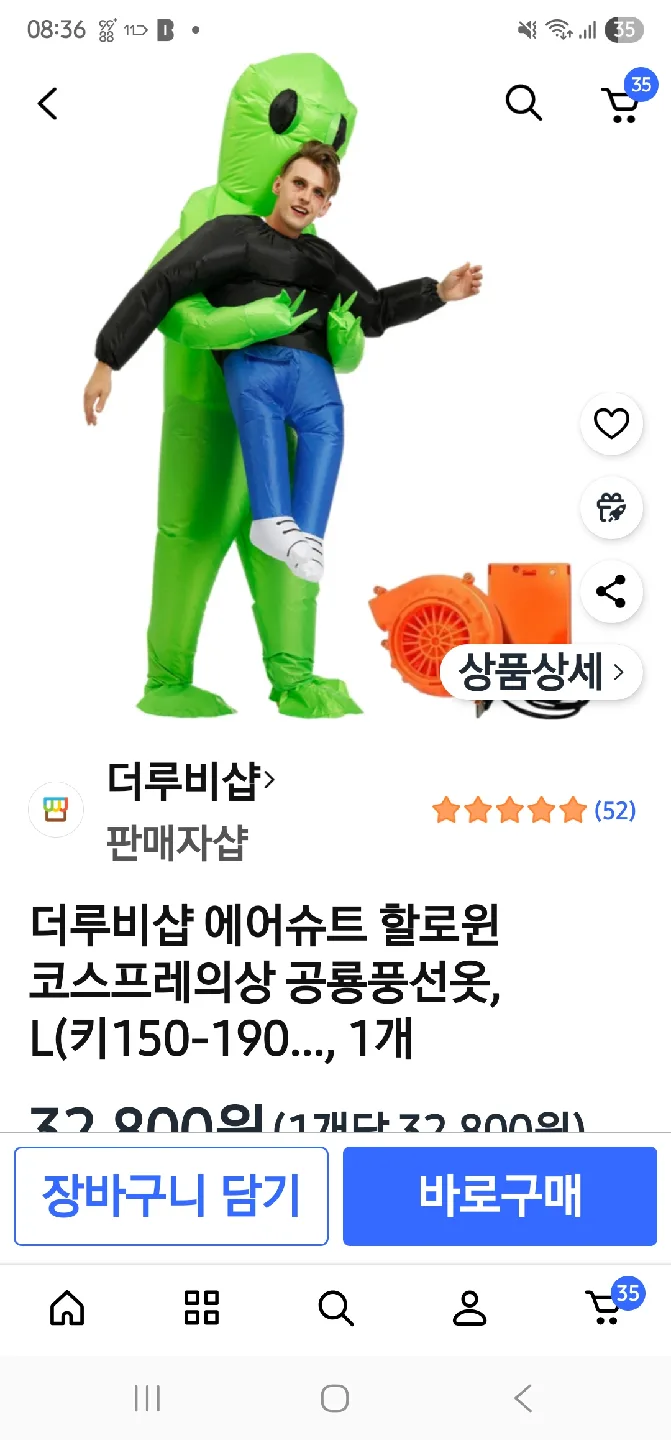
Task: Open the my profile tab
Action: [469, 1307]
